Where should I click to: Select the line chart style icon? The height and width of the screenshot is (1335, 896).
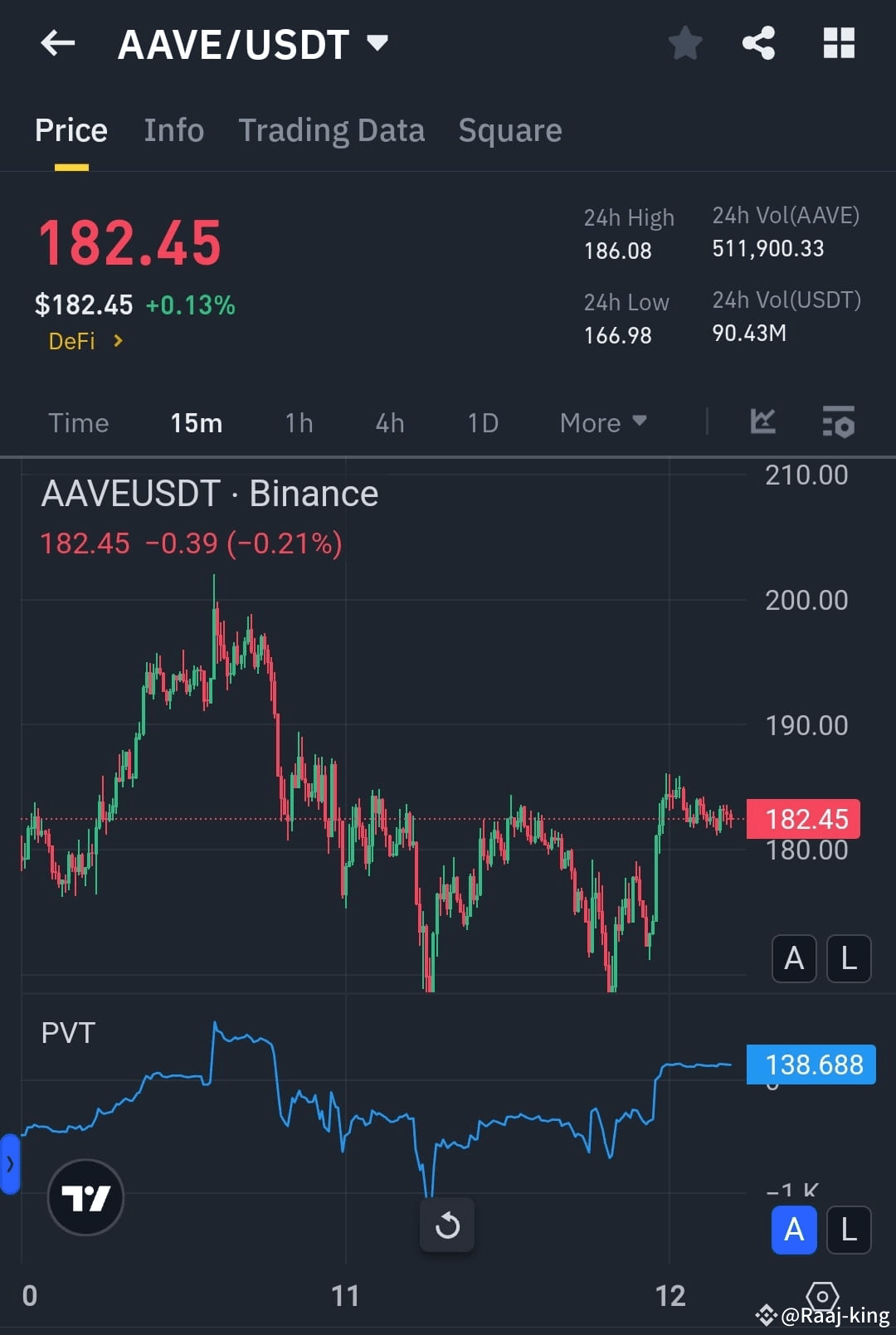point(762,422)
